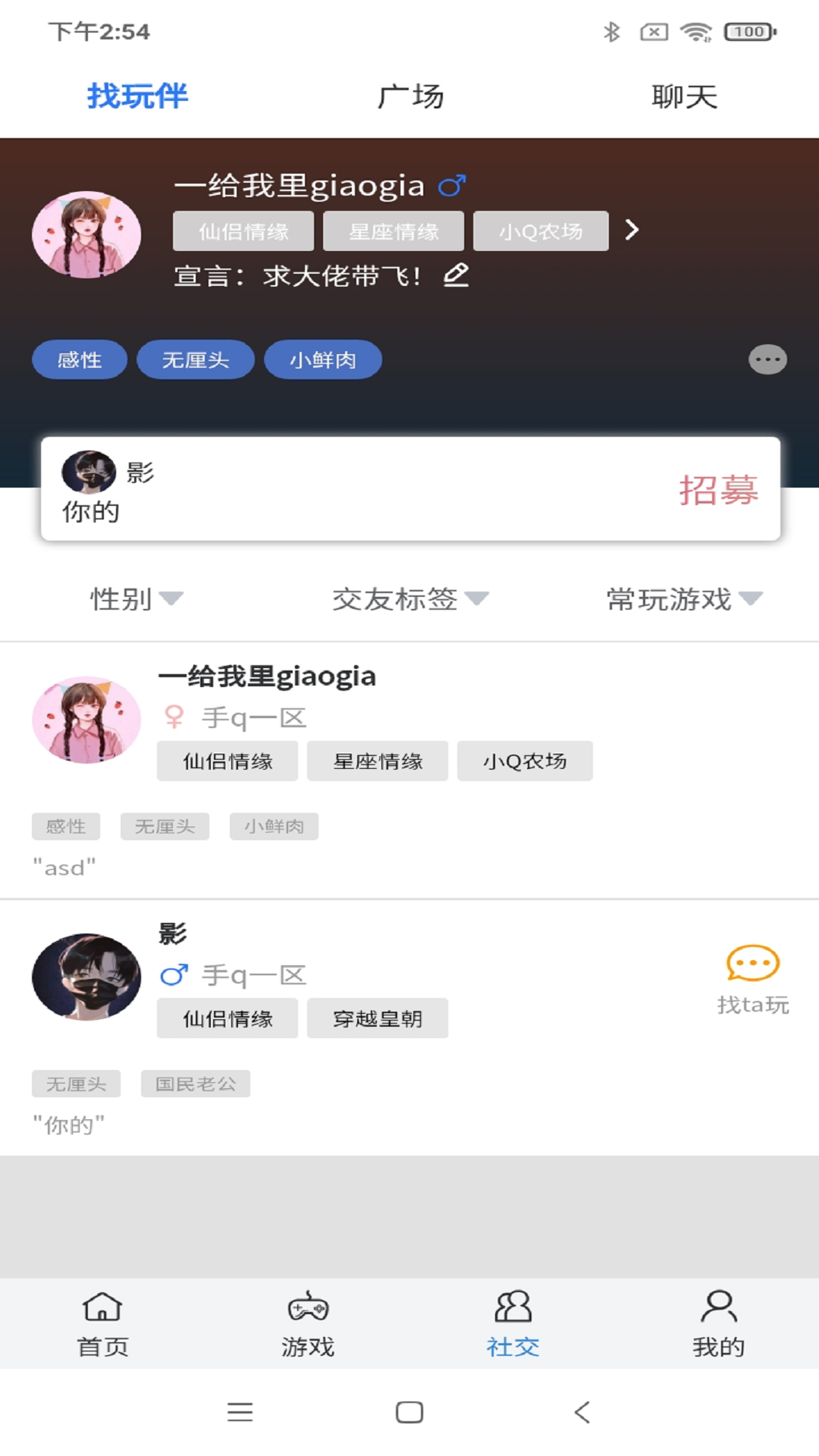819x1456 pixels.
Task: Expand the game tags chevron arrow
Action: (632, 230)
